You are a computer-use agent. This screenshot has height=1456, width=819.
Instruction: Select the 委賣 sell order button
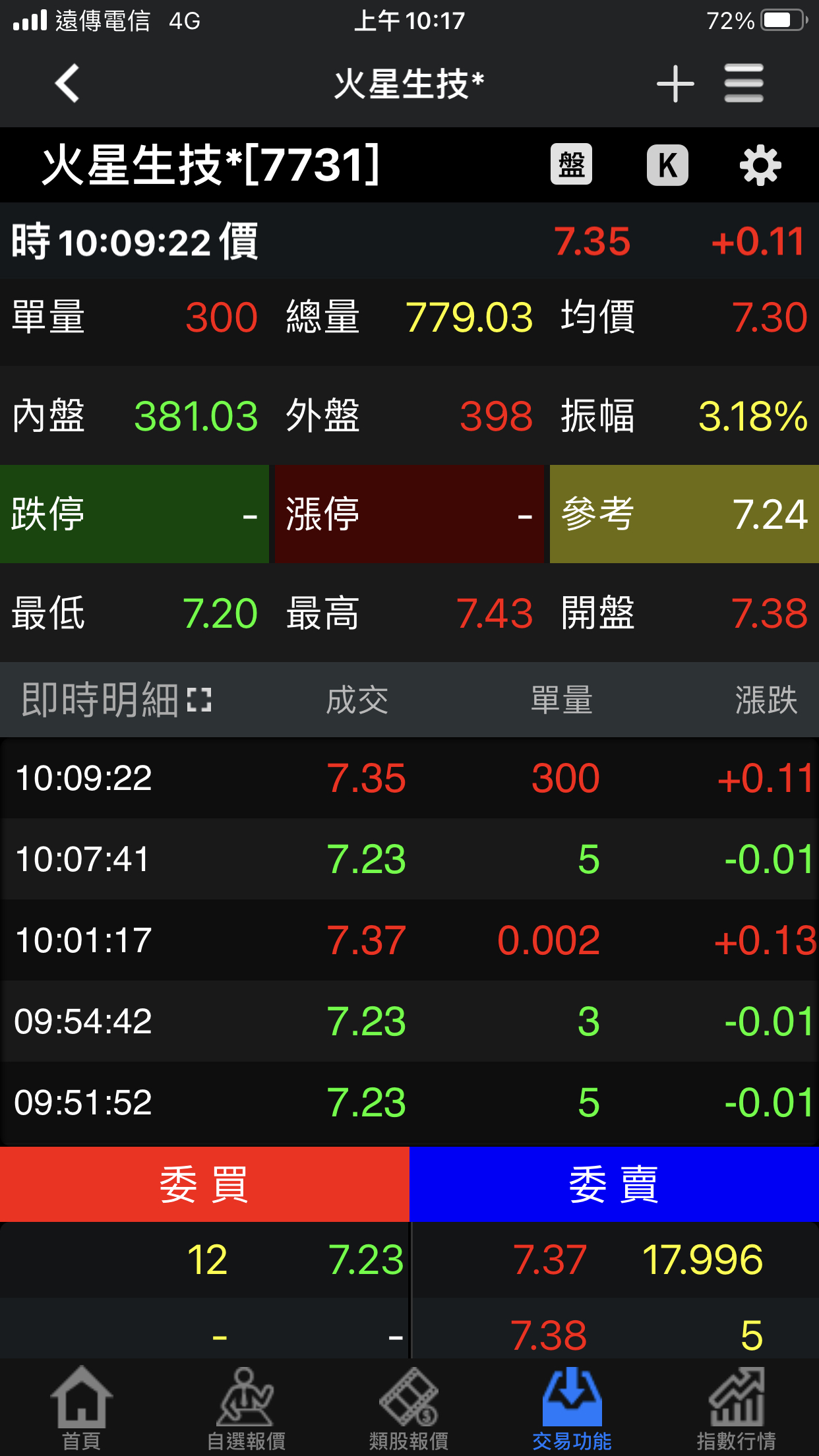point(615,1184)
